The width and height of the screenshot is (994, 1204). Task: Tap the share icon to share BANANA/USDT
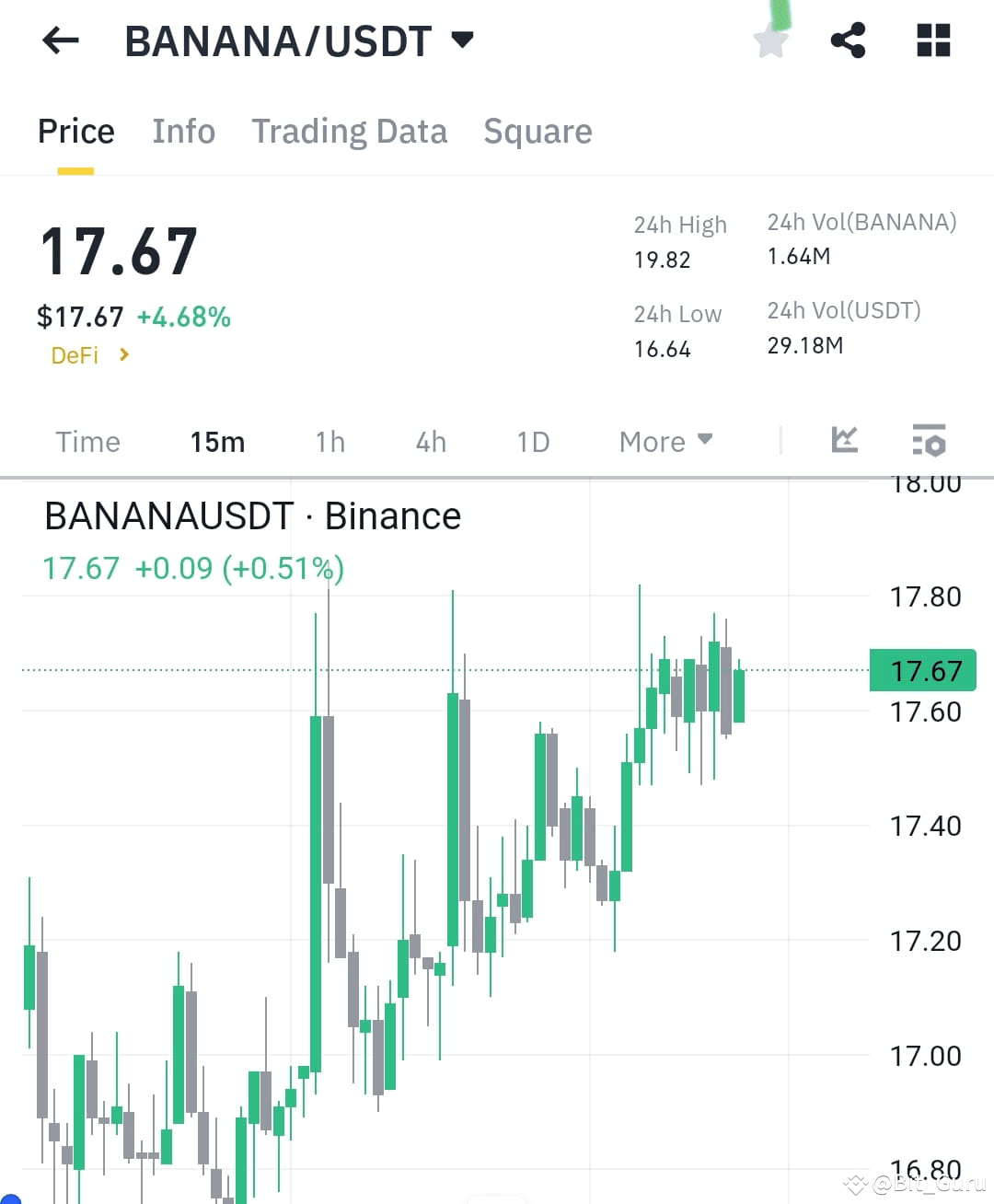click(848, 41)
